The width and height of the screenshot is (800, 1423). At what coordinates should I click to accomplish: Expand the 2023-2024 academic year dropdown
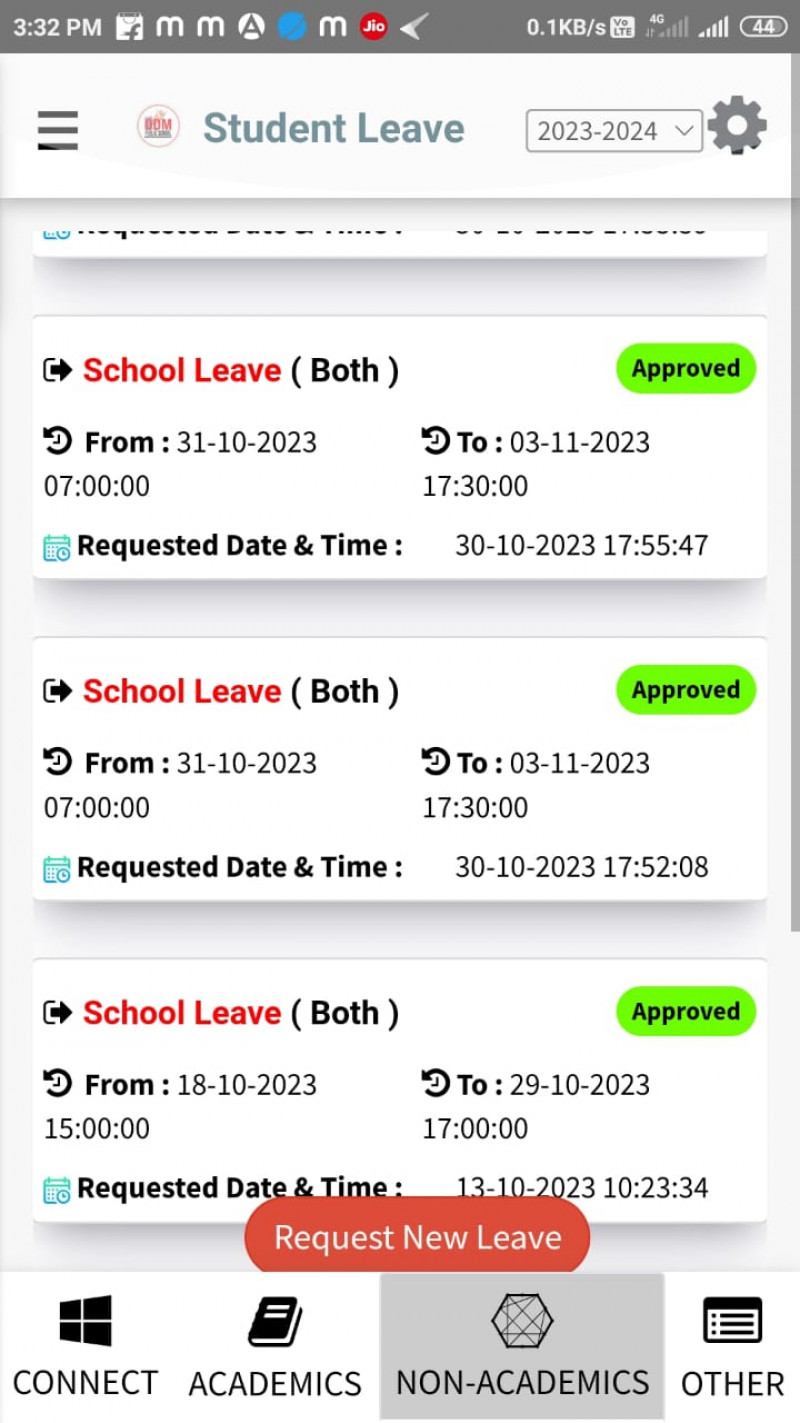(x=614, y=131)
